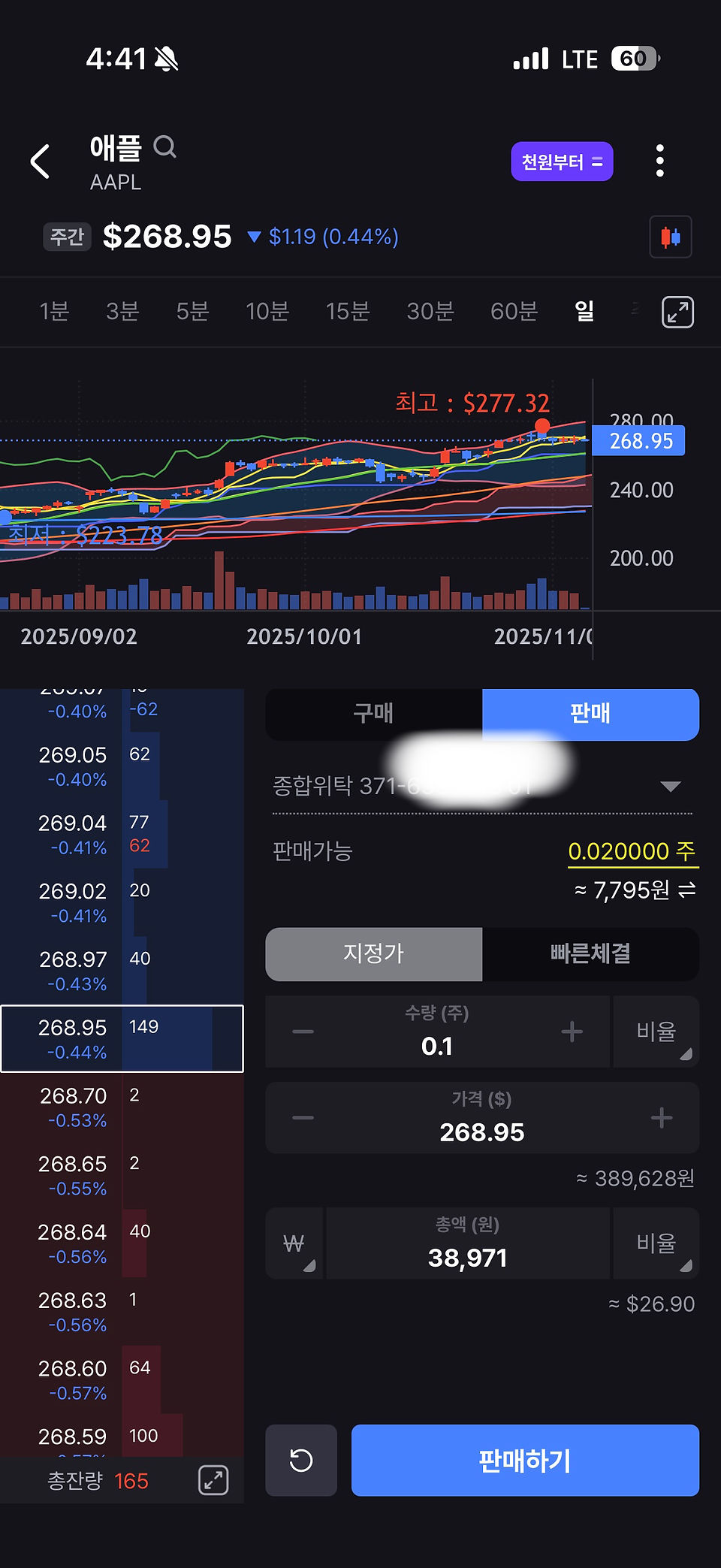Switch chart interval to 30분

point(430,311)
